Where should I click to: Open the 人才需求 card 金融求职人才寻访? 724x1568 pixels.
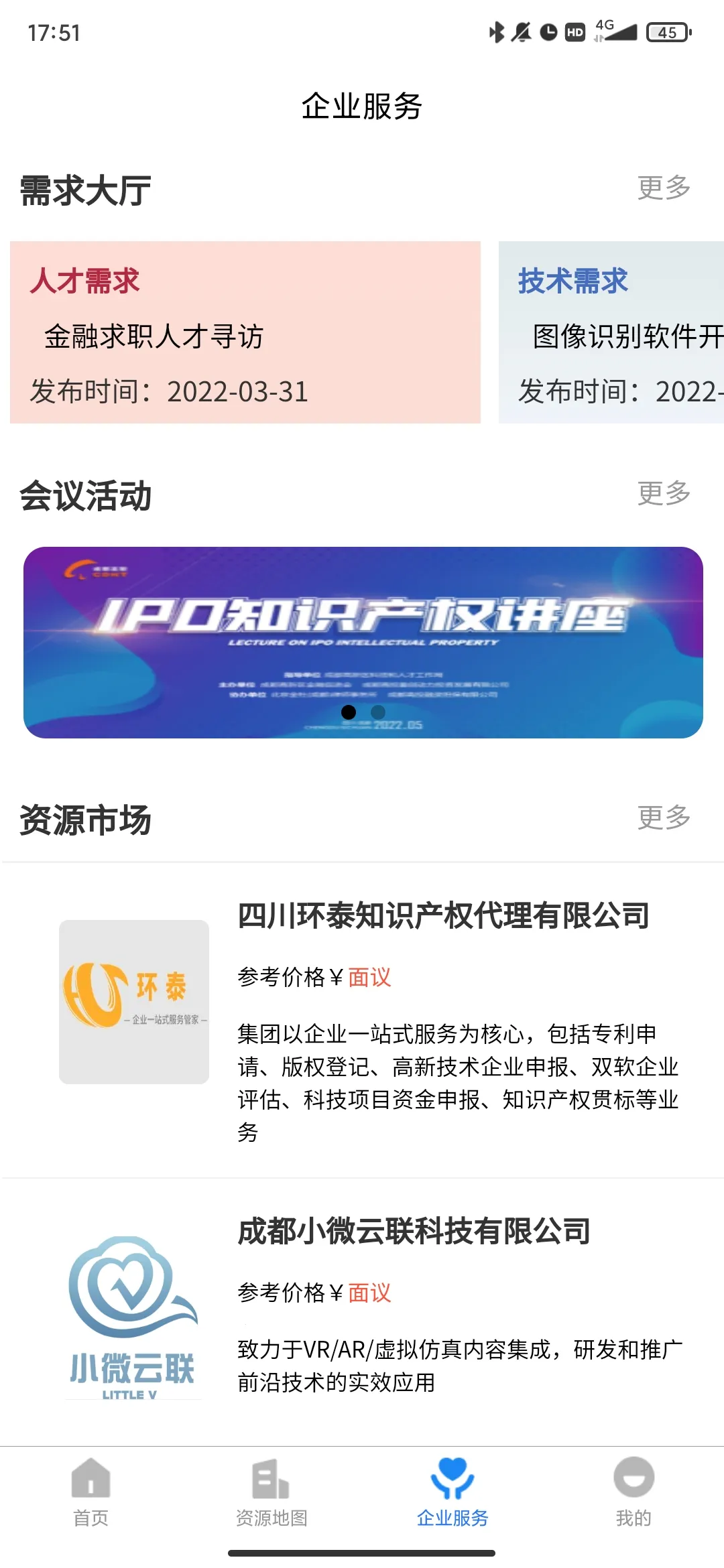245,332
